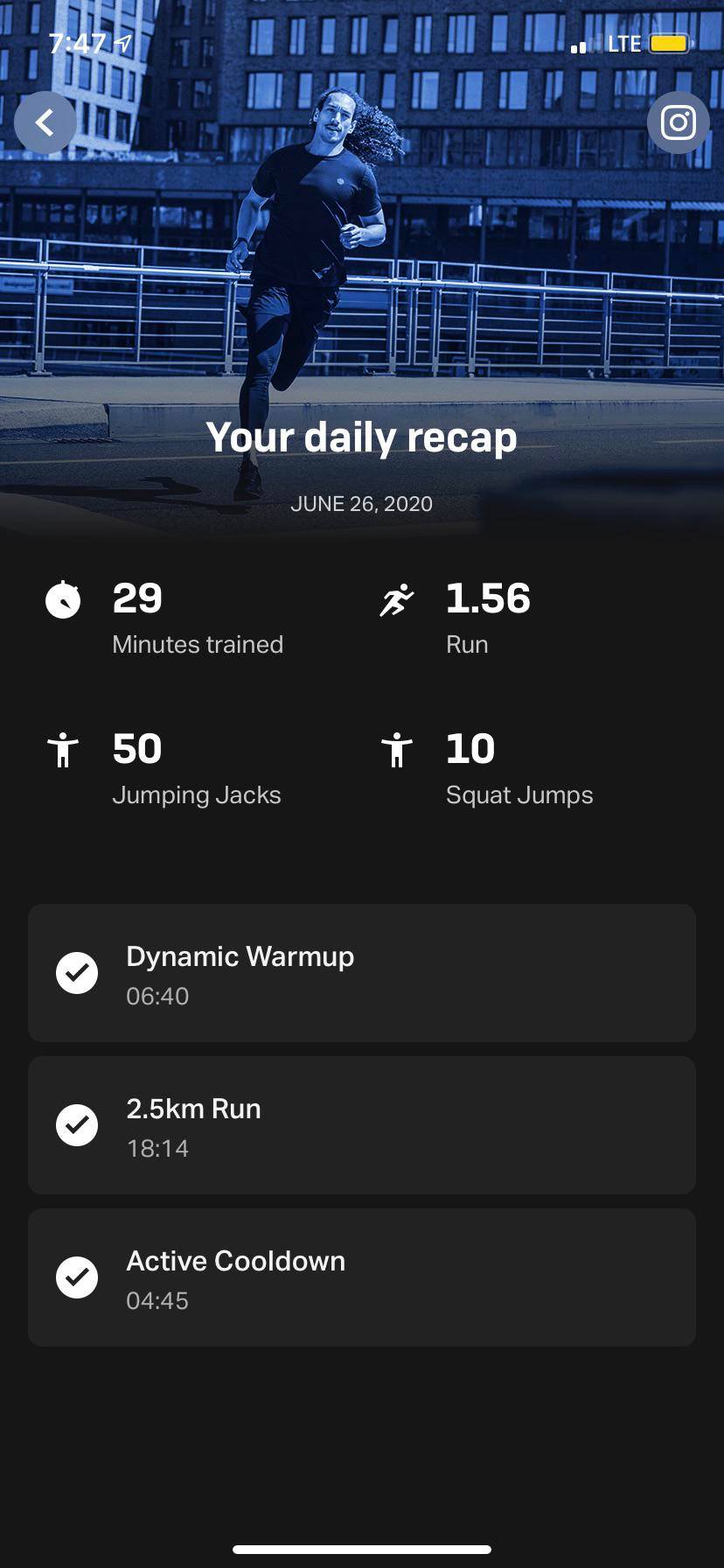Go back using the arrow button
This screenshot has width=724, height=1568.
pyautogui.click(x=45, y=123)
